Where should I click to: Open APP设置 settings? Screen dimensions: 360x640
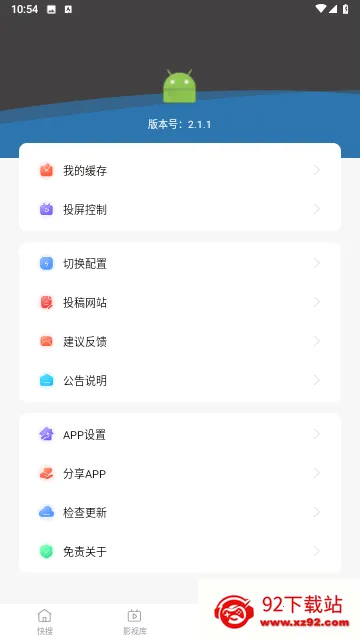pos(180,434)
